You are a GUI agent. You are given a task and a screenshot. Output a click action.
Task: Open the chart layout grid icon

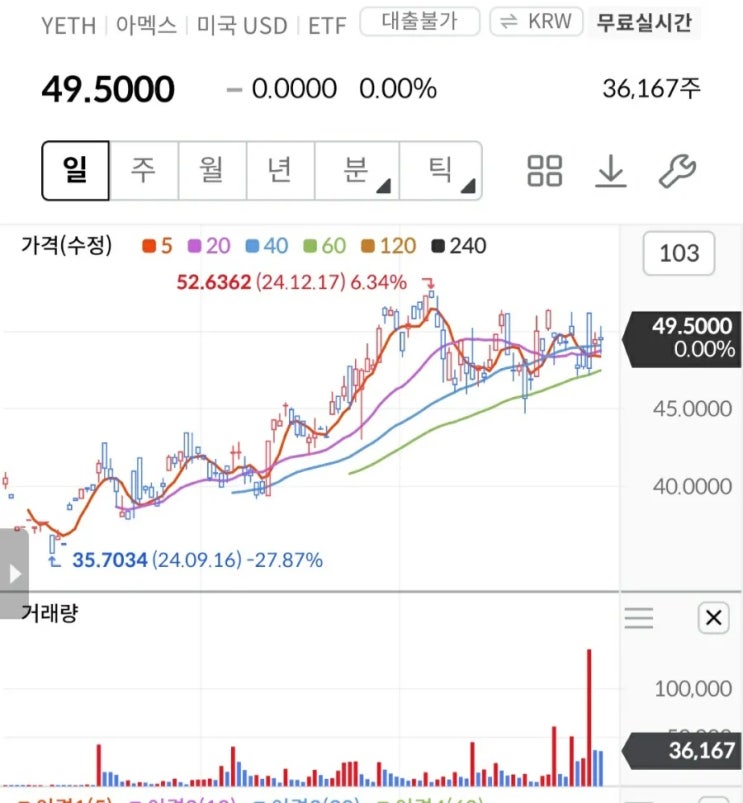543,171
